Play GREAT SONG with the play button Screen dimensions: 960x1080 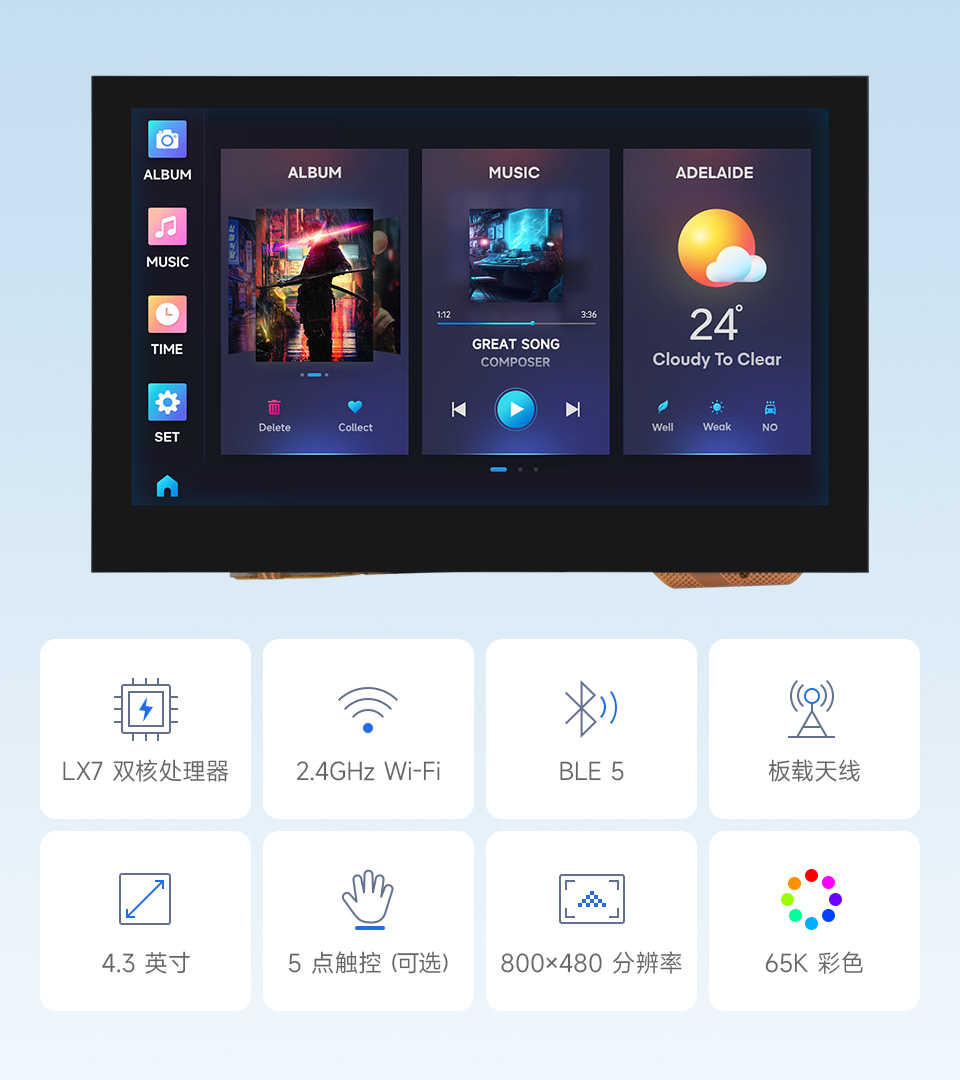[x=516, y=409]
